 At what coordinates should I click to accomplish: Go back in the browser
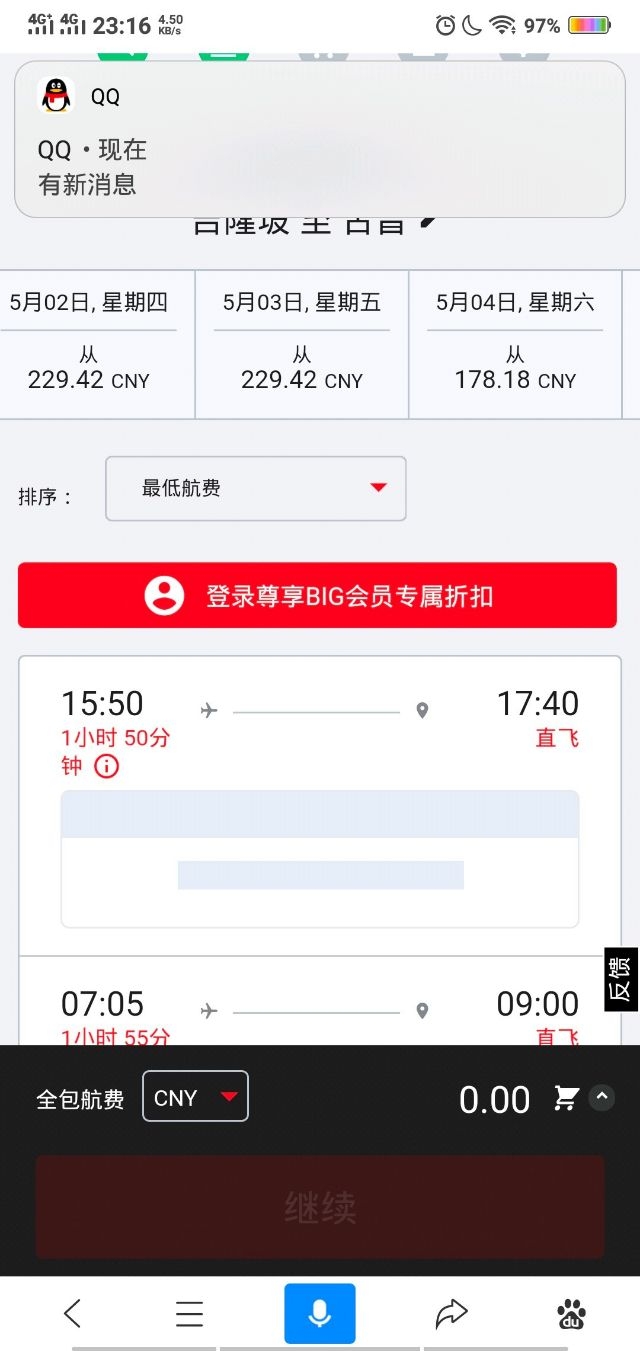pyautogui.click(x=73, y=1313)
